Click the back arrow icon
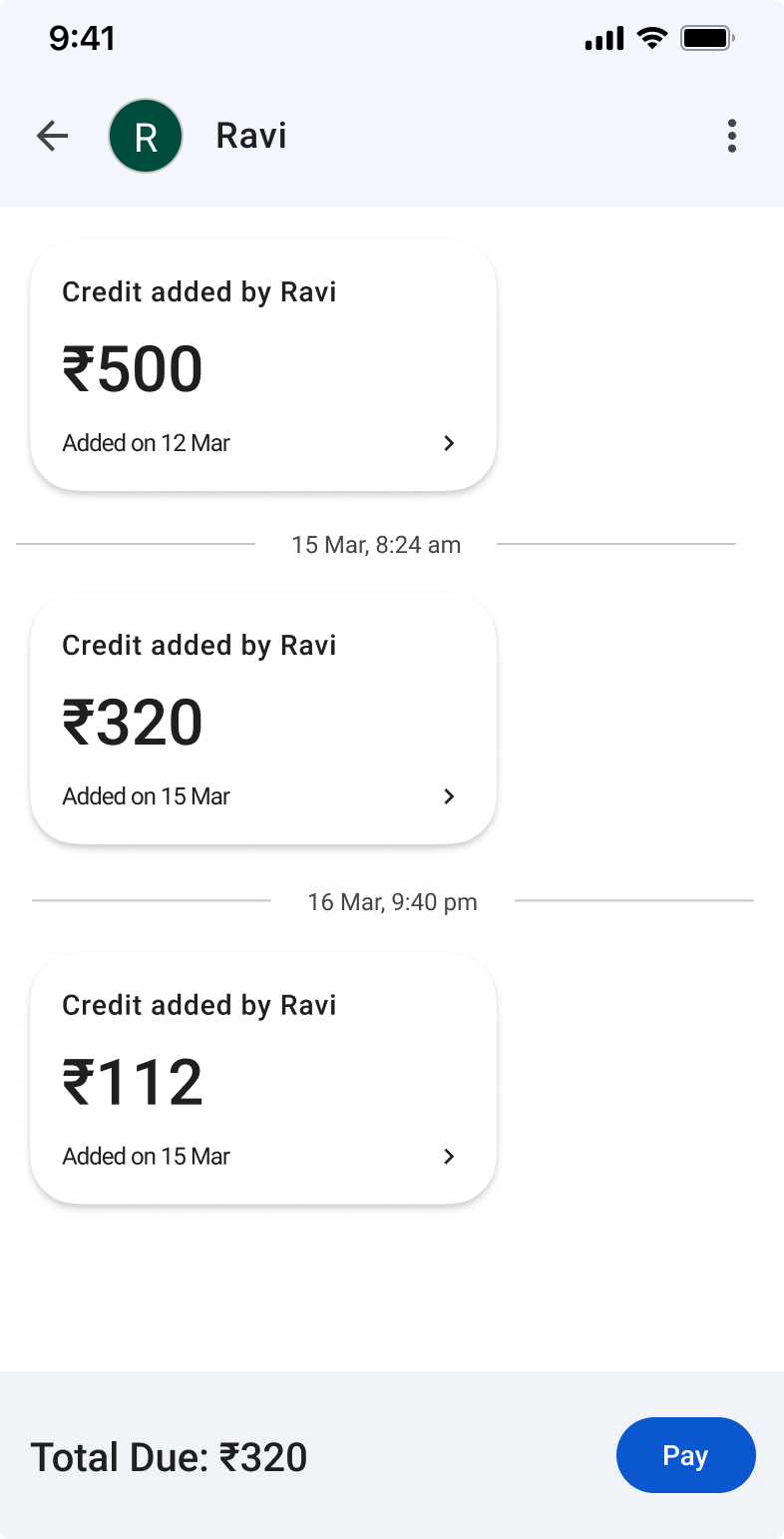Viewport: 784px width, 1539px height. [51, 136]
